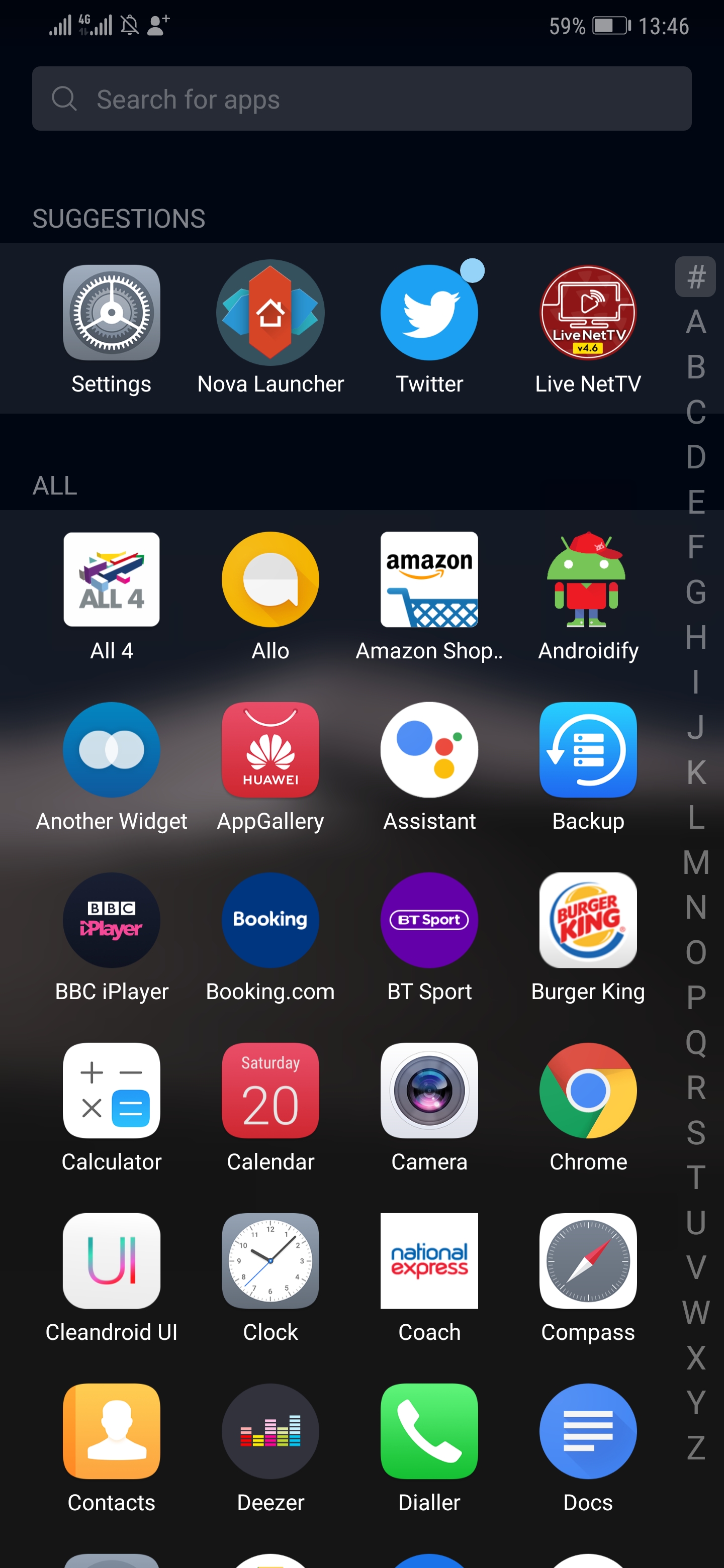Tap the Search for apps field
The height and width of the screenshot is (1568, 724).
point(361,99)
